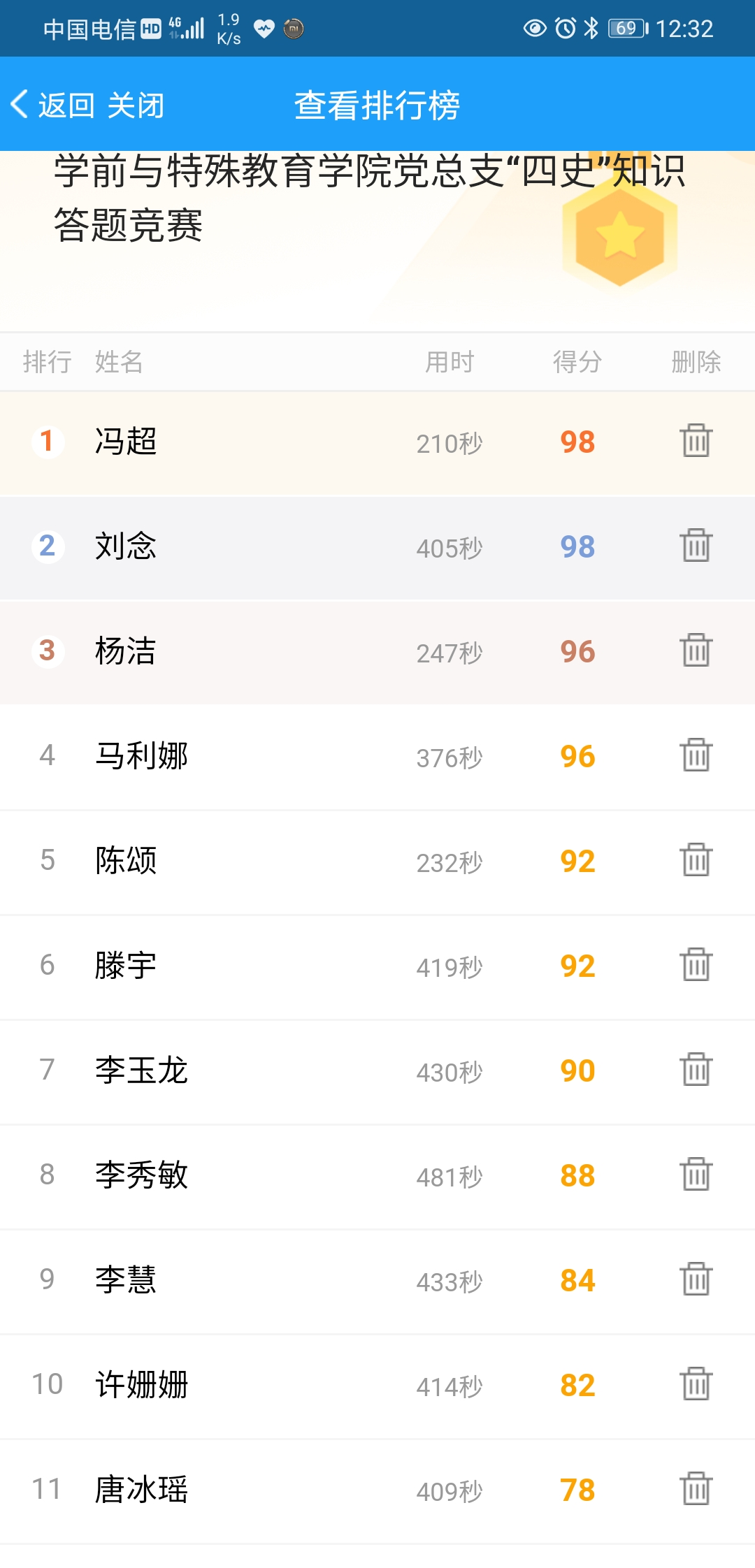This screenshot has width=755, height=1568.
Task: Delete 陈颂's score record
Action: [x=696, y=860]
